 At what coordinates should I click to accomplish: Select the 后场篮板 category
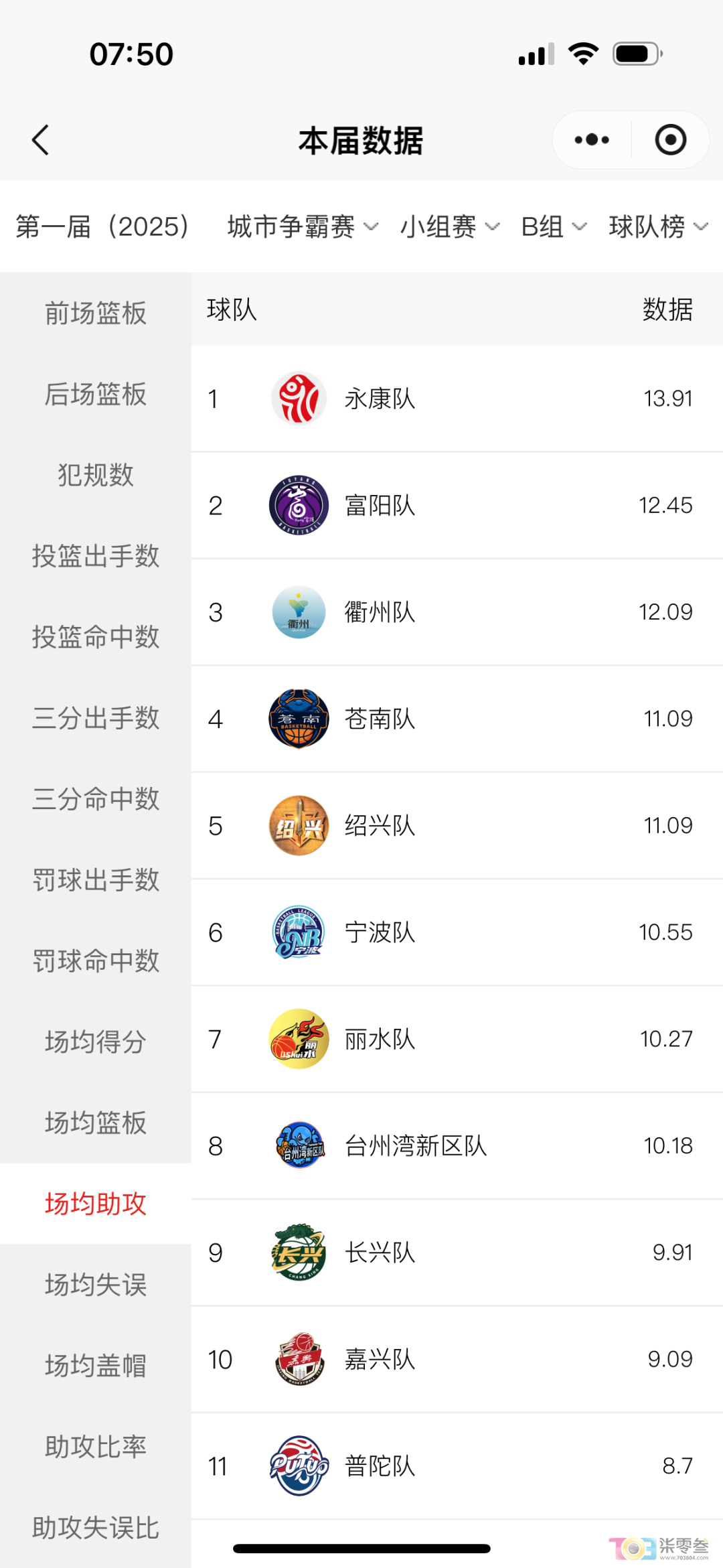tap(96, 395)
